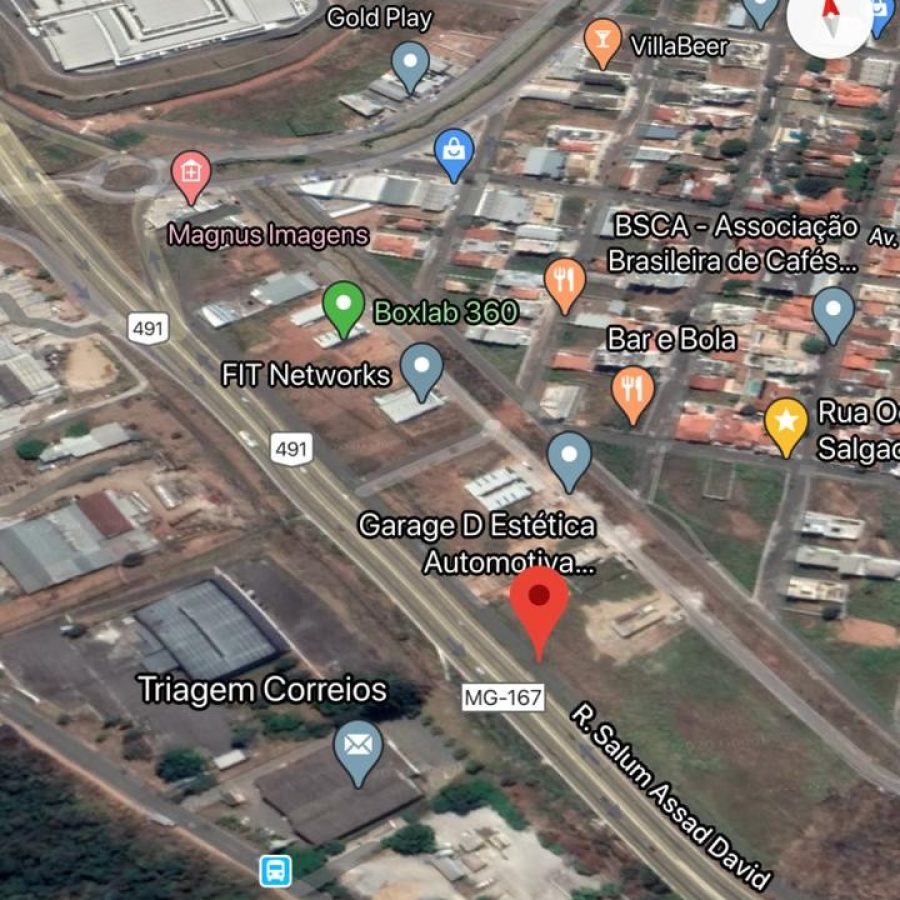Select the BSCA restaurant pin
The height and width of the screenshot is (900, 900).
pos(565,281)
